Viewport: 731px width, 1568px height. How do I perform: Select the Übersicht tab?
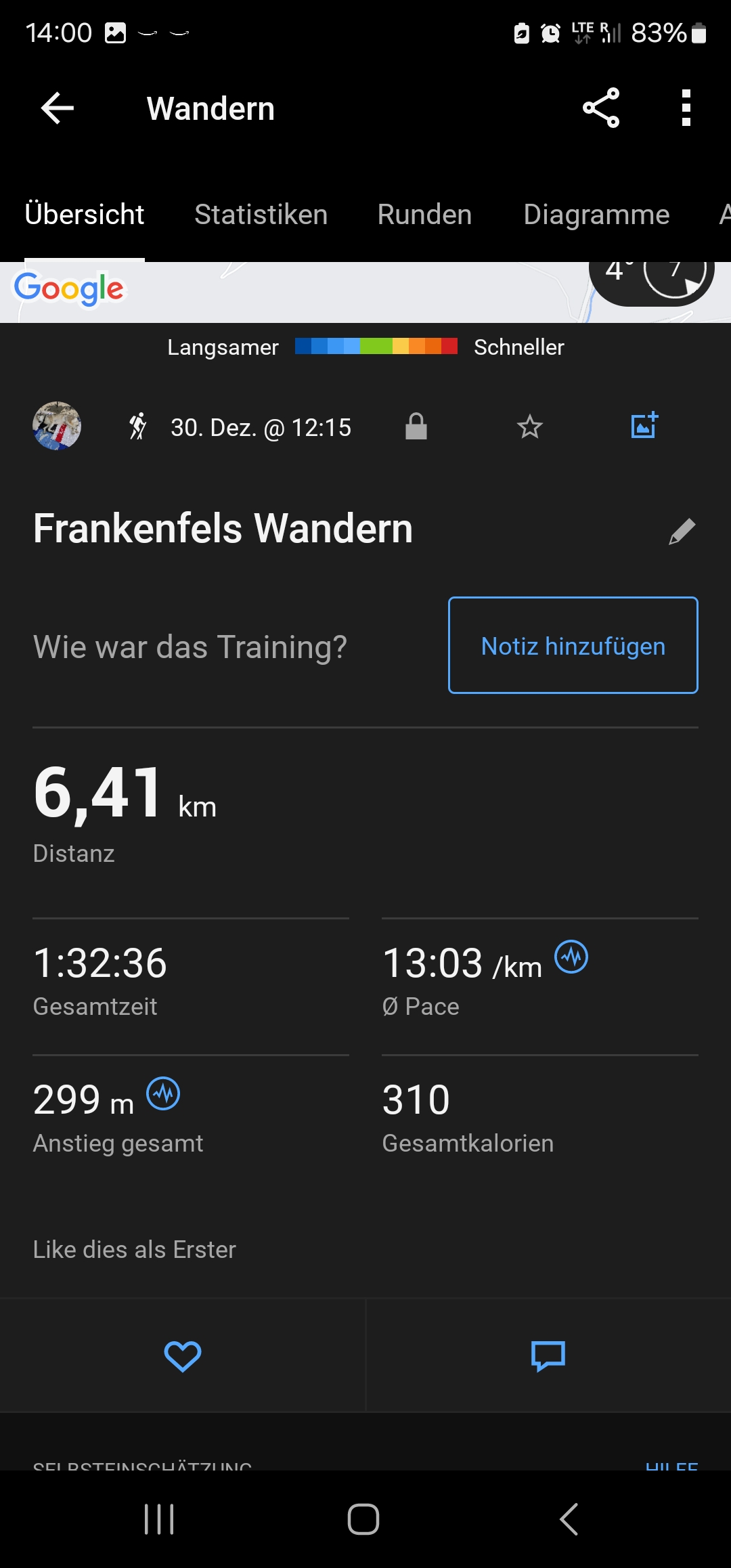coord(85,215)
